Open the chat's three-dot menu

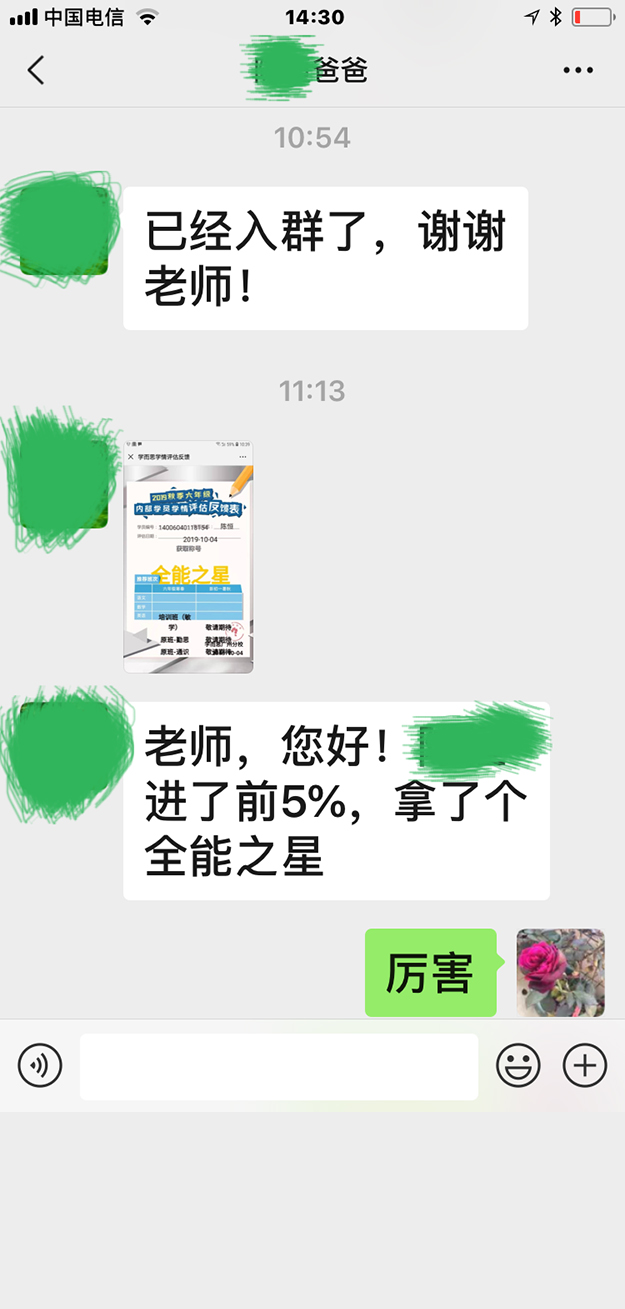[578, 70]
